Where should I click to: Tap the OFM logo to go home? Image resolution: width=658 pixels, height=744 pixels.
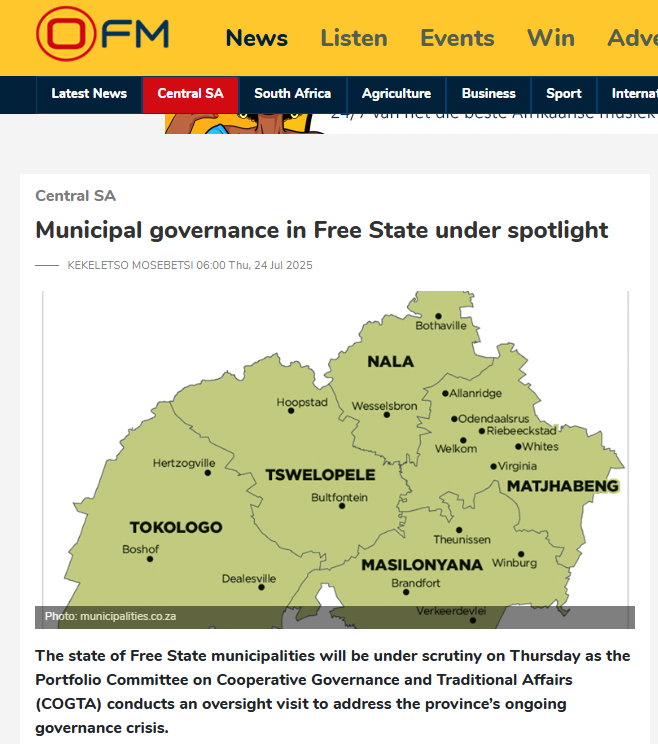coord(102,35)
